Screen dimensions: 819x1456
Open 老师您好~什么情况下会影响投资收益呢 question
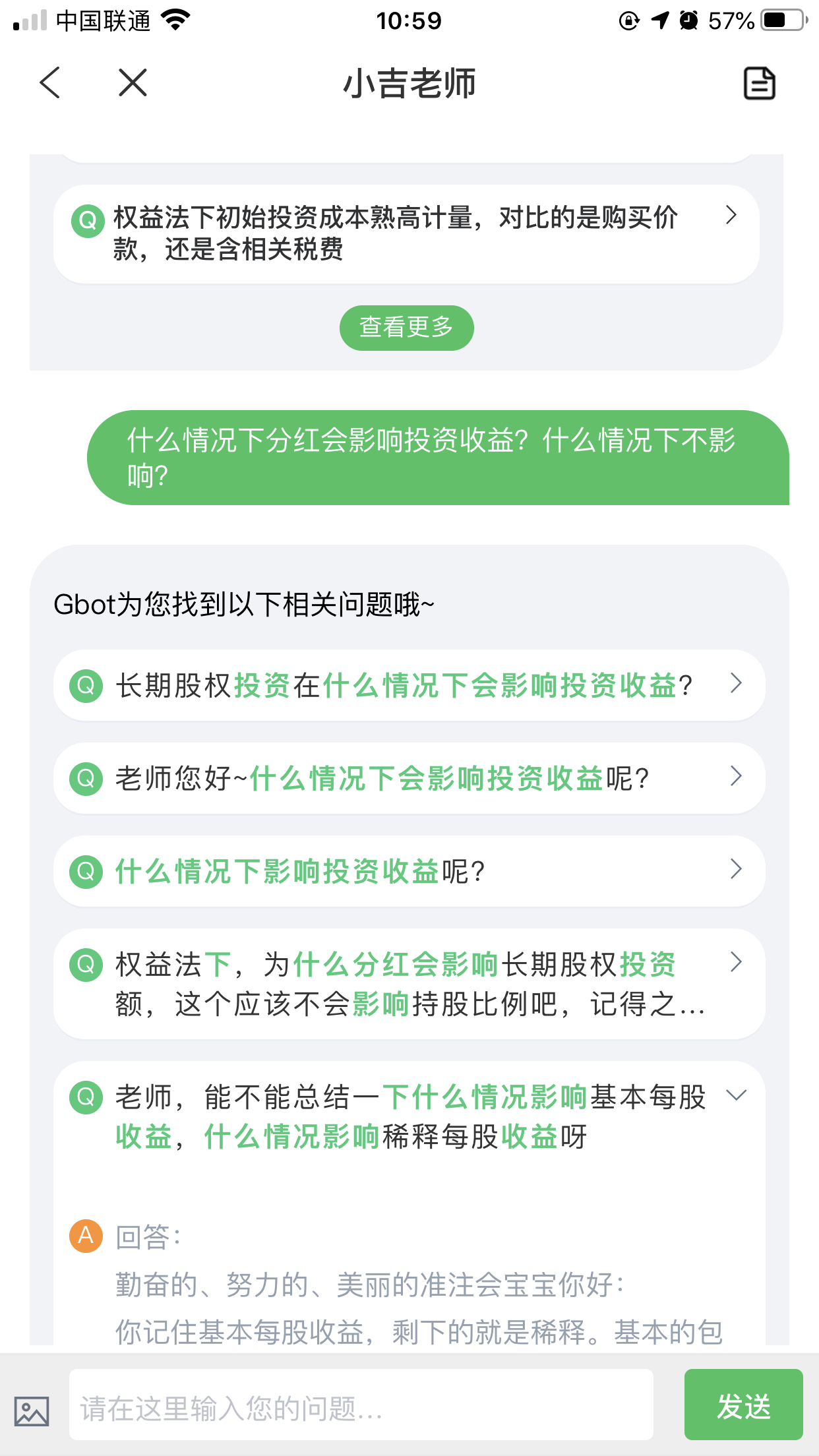coord(409,778)
